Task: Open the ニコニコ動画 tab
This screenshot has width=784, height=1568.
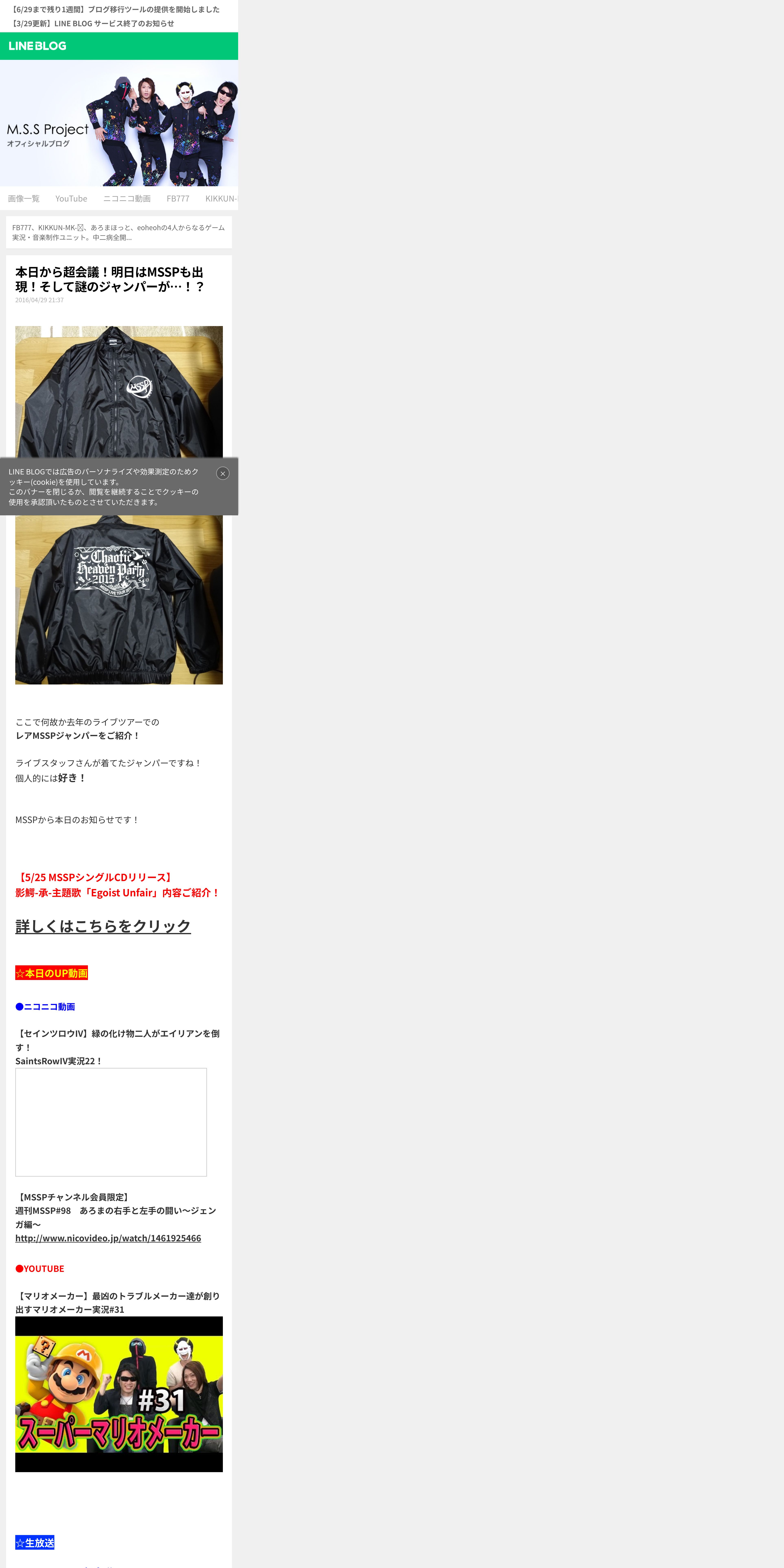Action: tap(127, 198)
